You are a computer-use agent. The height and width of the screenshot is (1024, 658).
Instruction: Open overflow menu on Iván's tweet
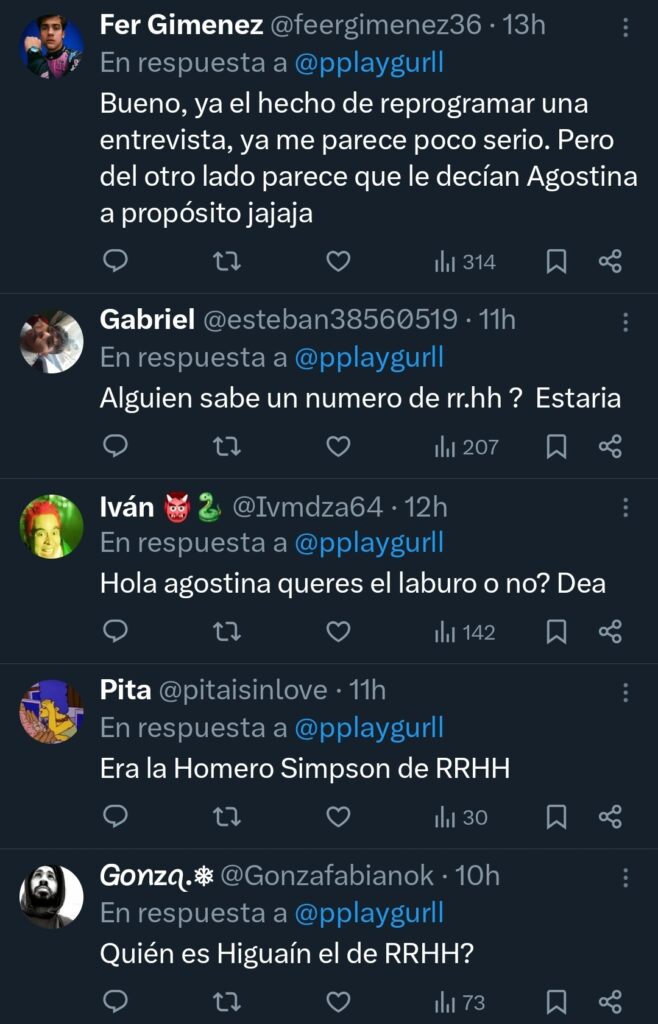(x=625, y=507)
